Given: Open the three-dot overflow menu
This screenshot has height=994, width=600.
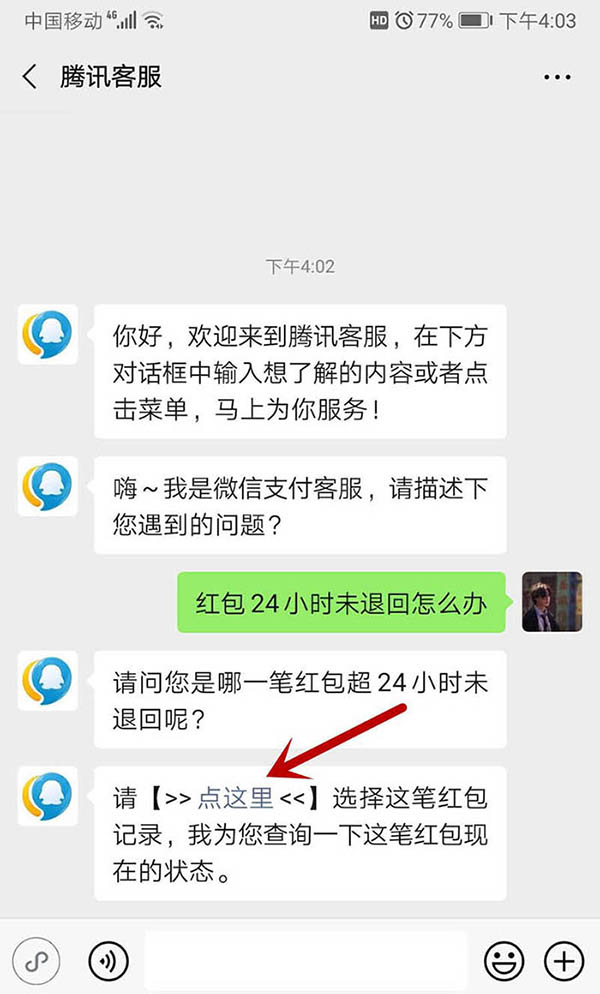Looking at the screenshot, I should point(556,77).
